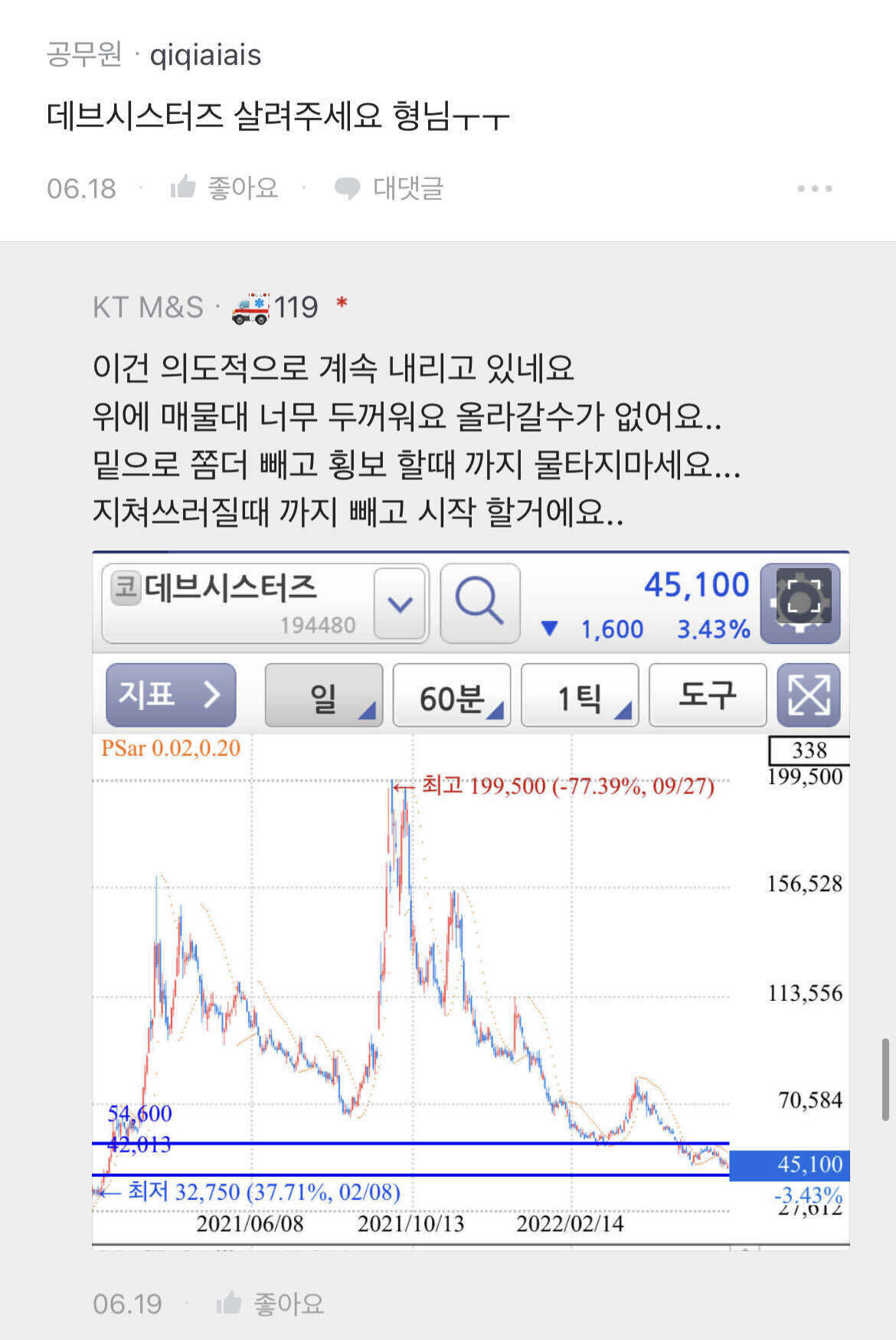Click the ambulance emoji beside KT M&S's name
The image size is (896, 1340).
(250, 305)
